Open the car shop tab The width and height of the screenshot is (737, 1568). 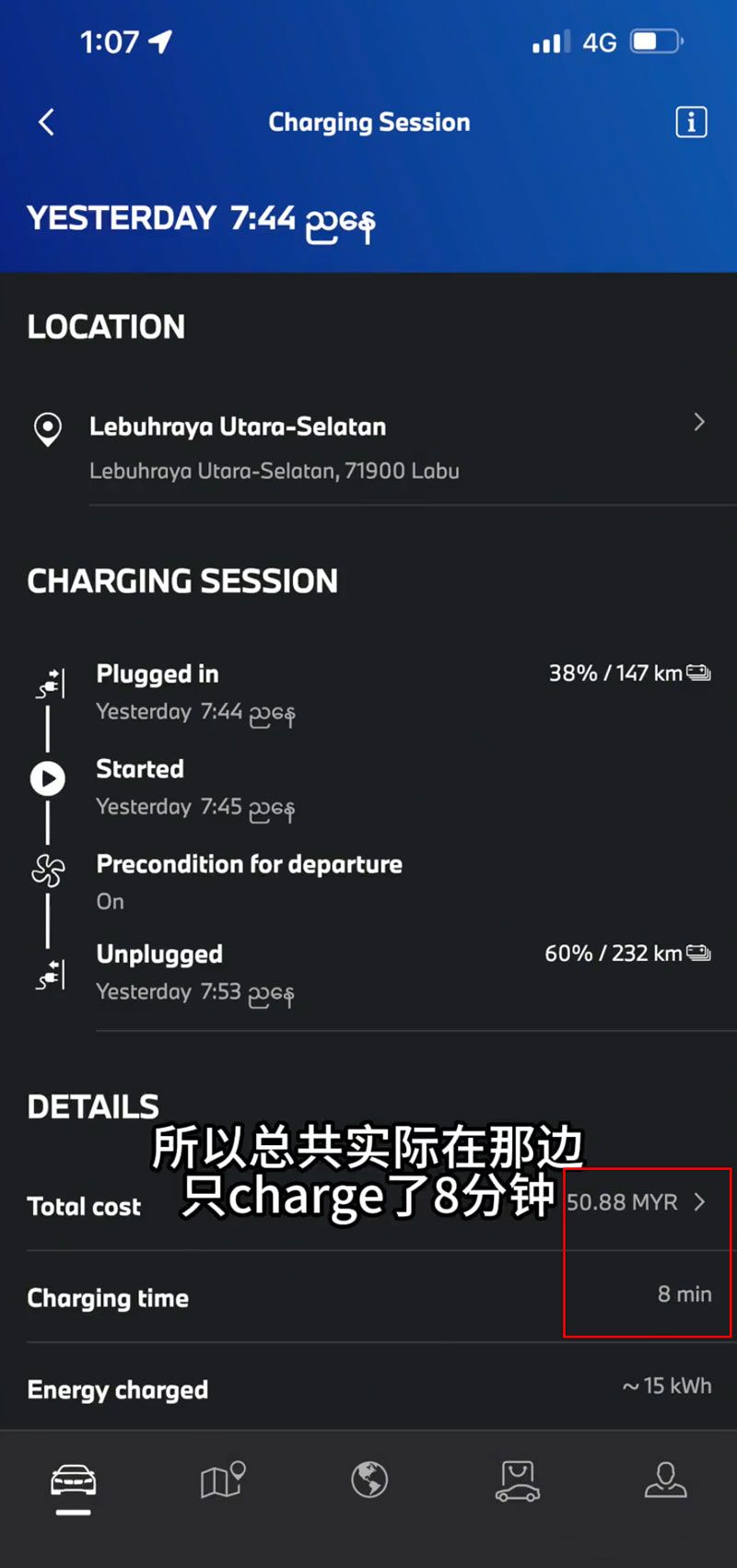tap(518, 1480)
